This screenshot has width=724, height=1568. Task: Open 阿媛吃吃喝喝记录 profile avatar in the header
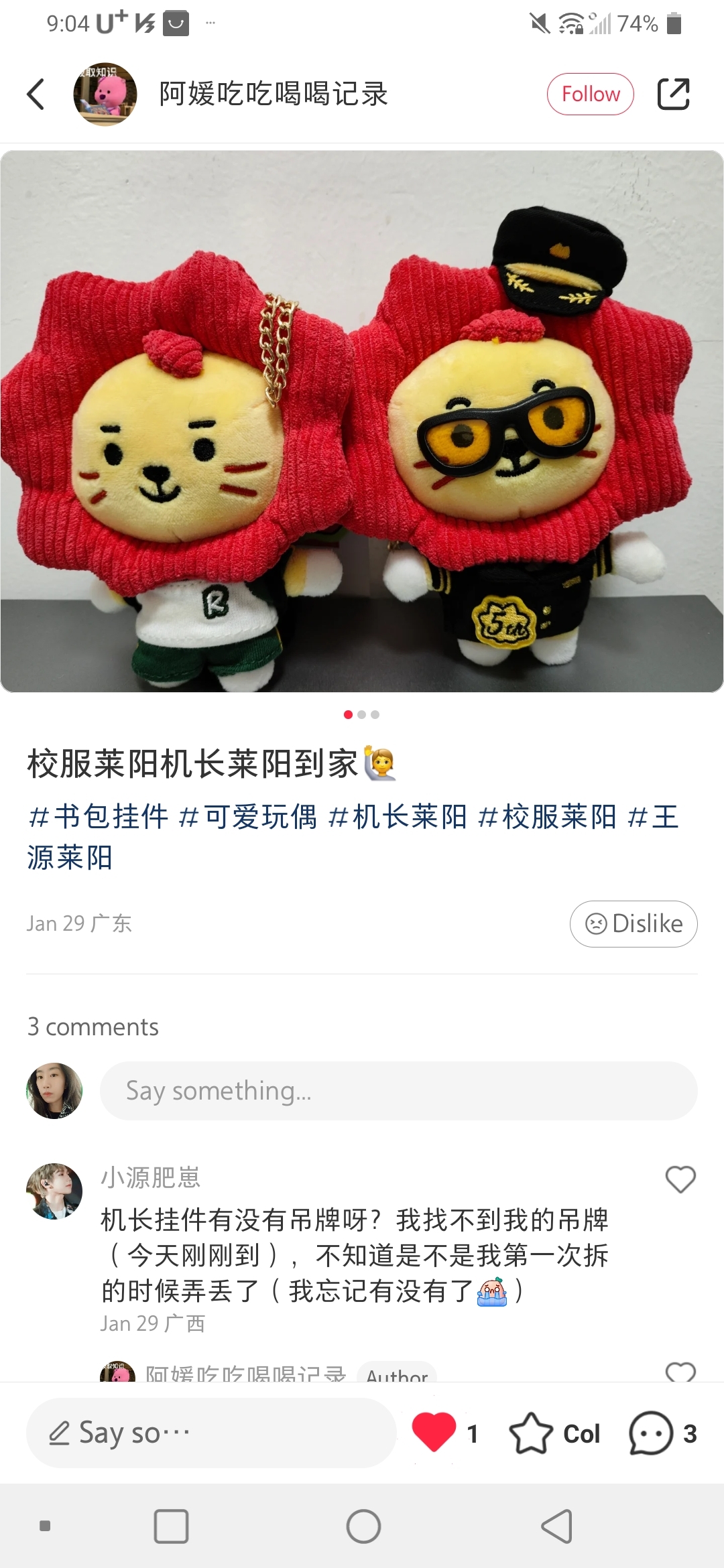pos(105,94)
